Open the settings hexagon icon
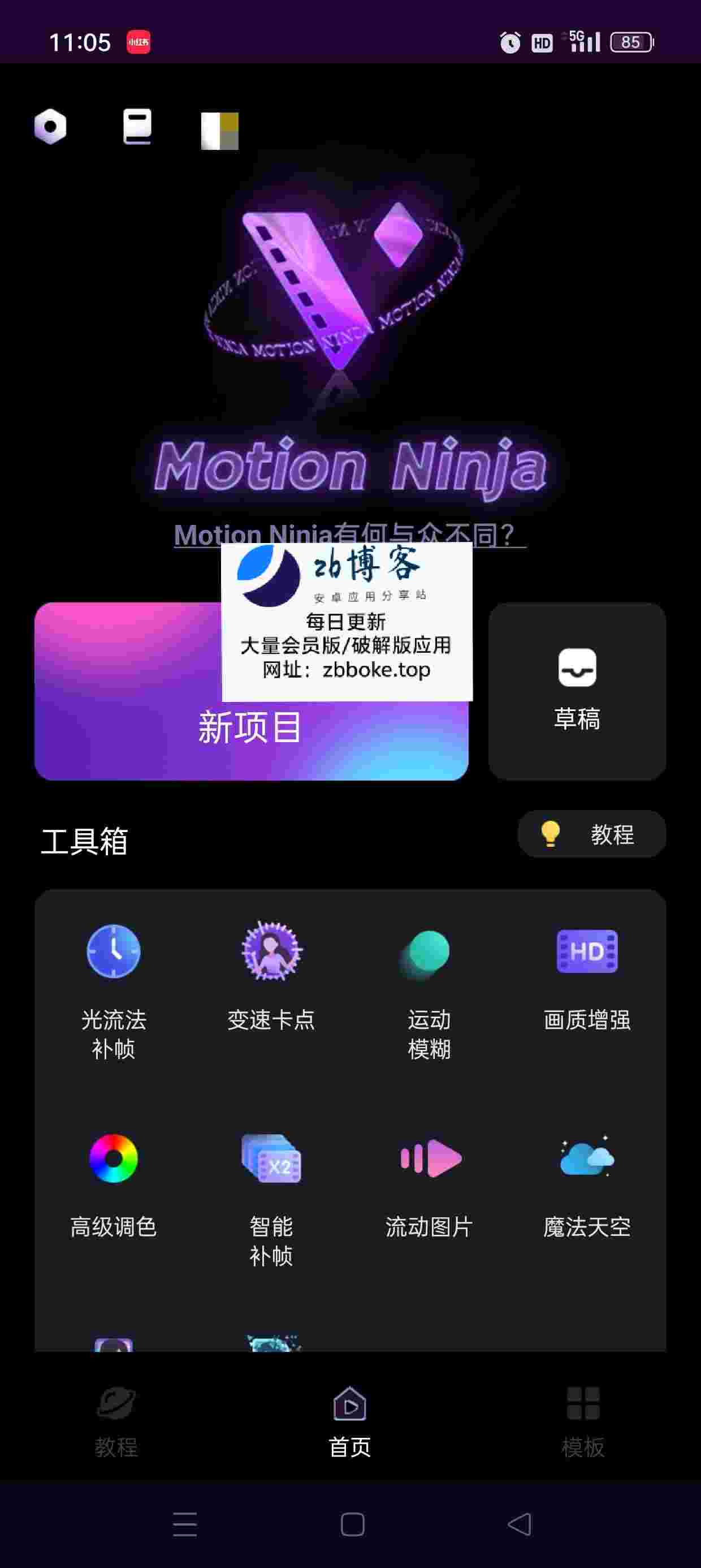This screenshot has height=1568, width=701. pos(50,127)
